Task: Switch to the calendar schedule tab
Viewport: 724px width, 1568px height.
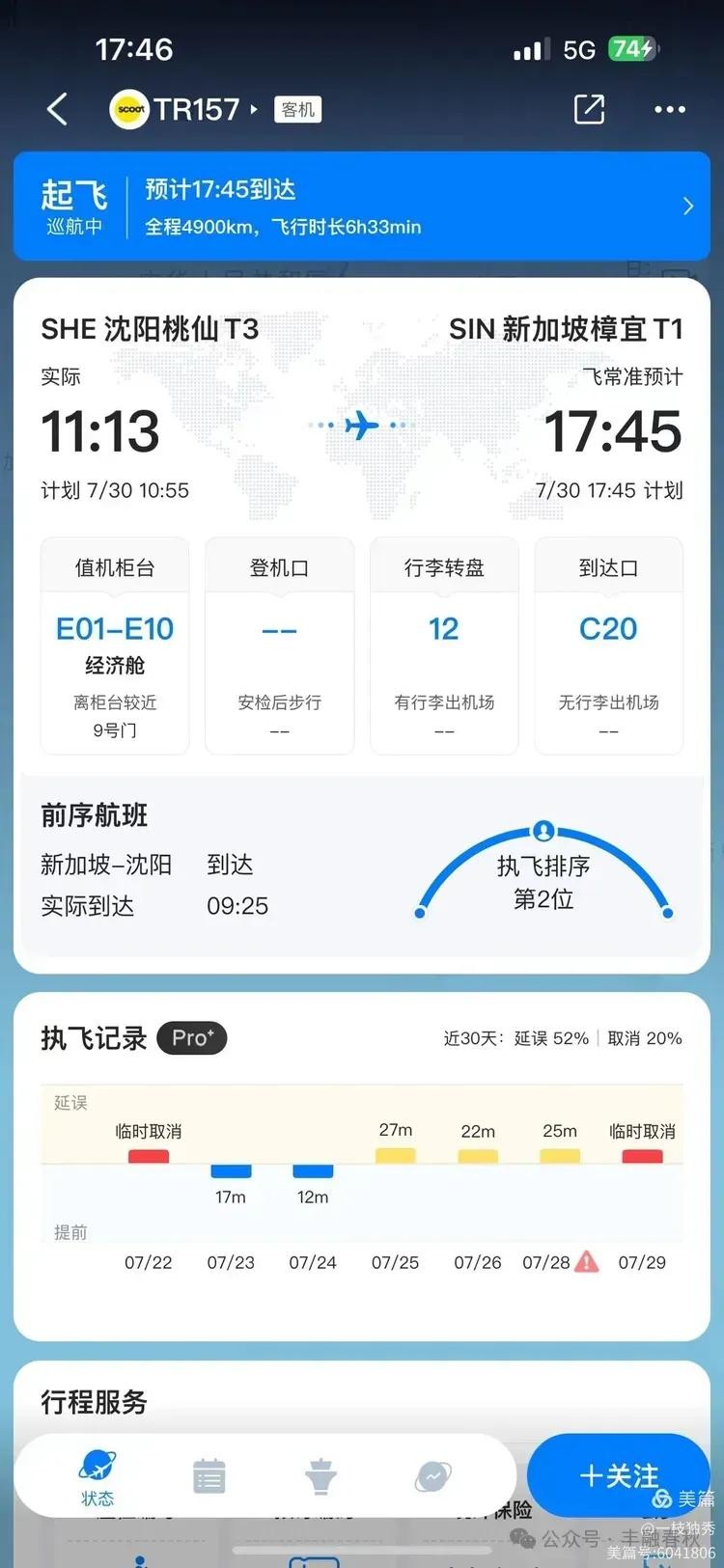Action: (x=209, y=1476)
